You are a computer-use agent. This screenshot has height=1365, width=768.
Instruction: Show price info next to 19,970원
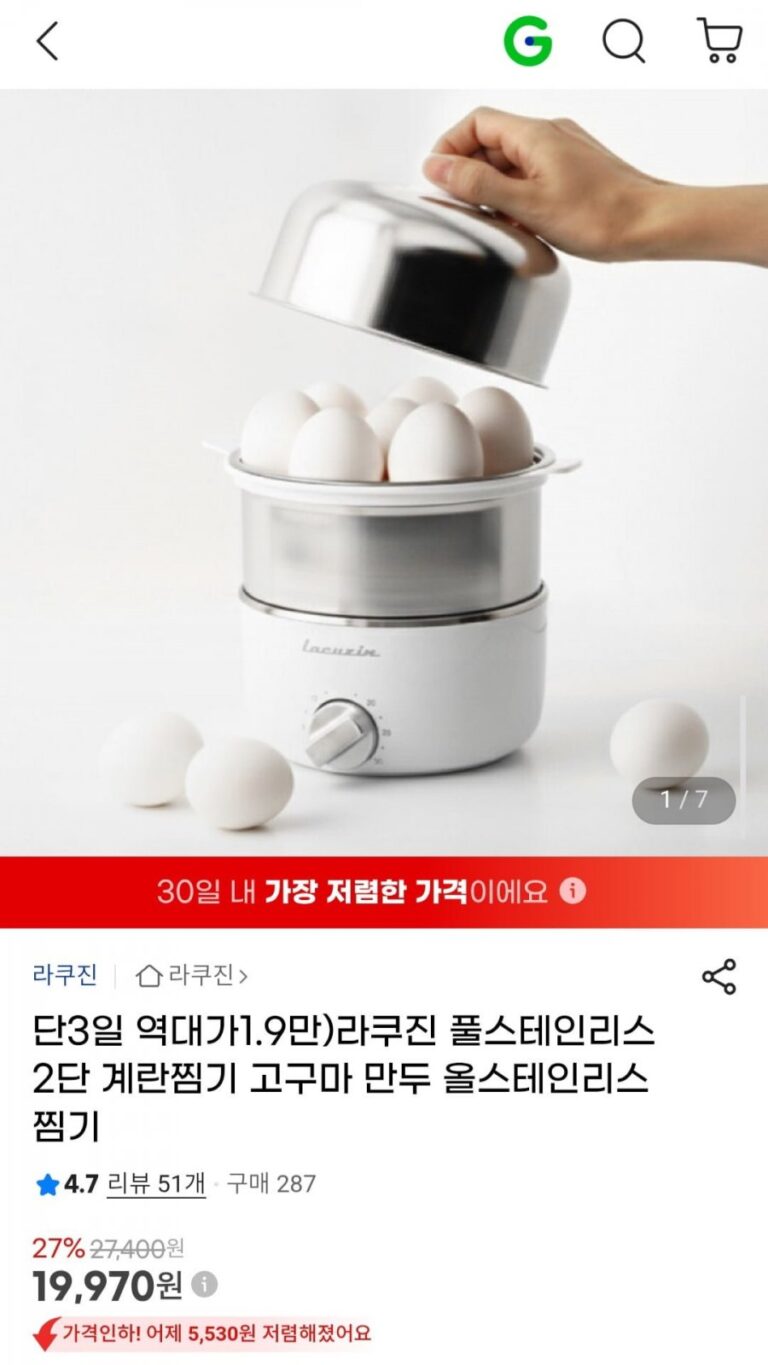click(x=205, y=1285)
